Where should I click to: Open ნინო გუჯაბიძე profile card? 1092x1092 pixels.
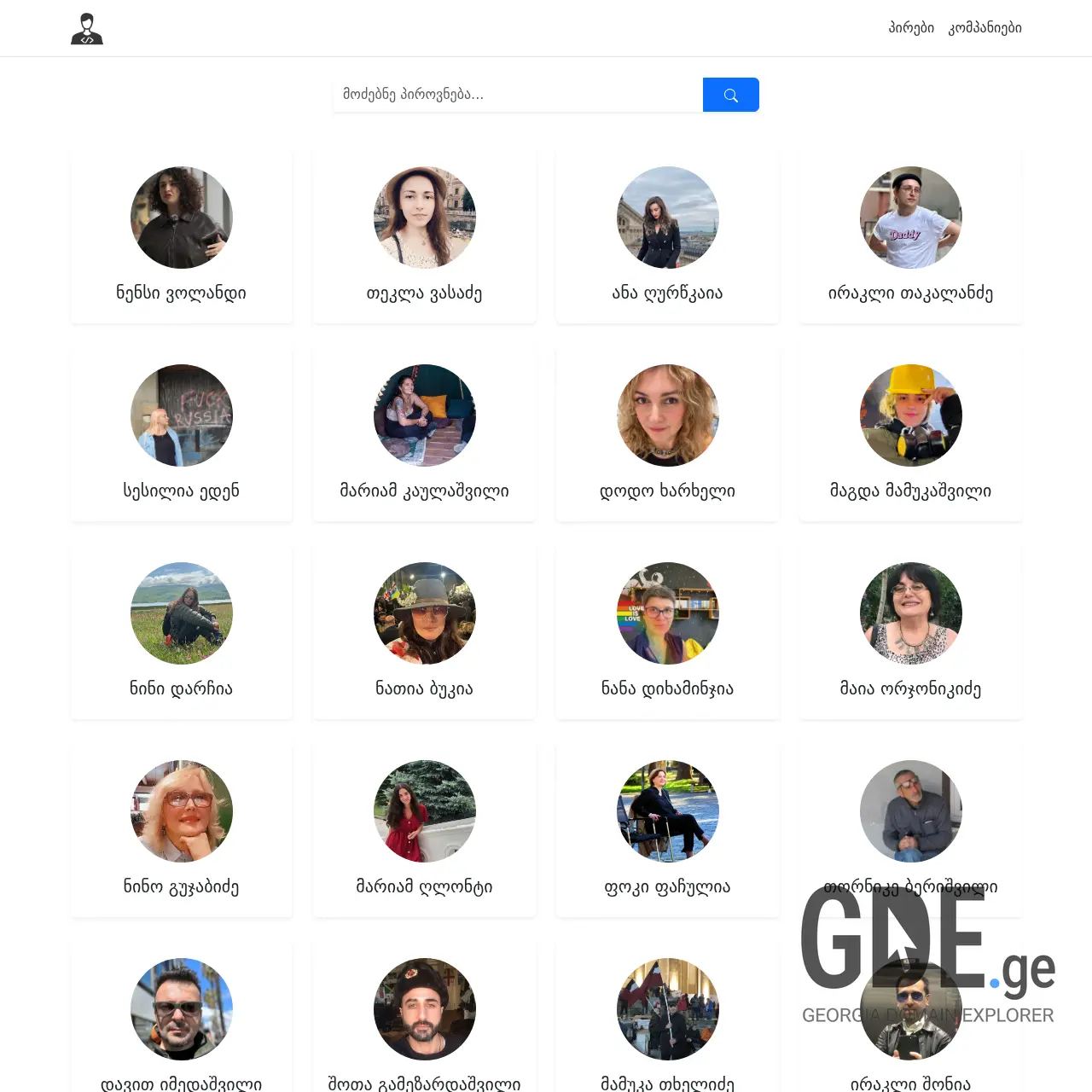pyautogui.click(x=182, y=832)
